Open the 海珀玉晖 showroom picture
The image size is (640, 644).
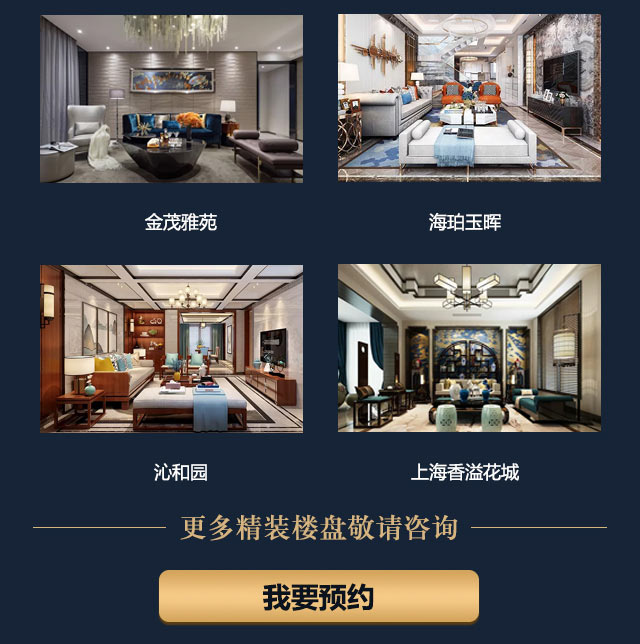469,98
